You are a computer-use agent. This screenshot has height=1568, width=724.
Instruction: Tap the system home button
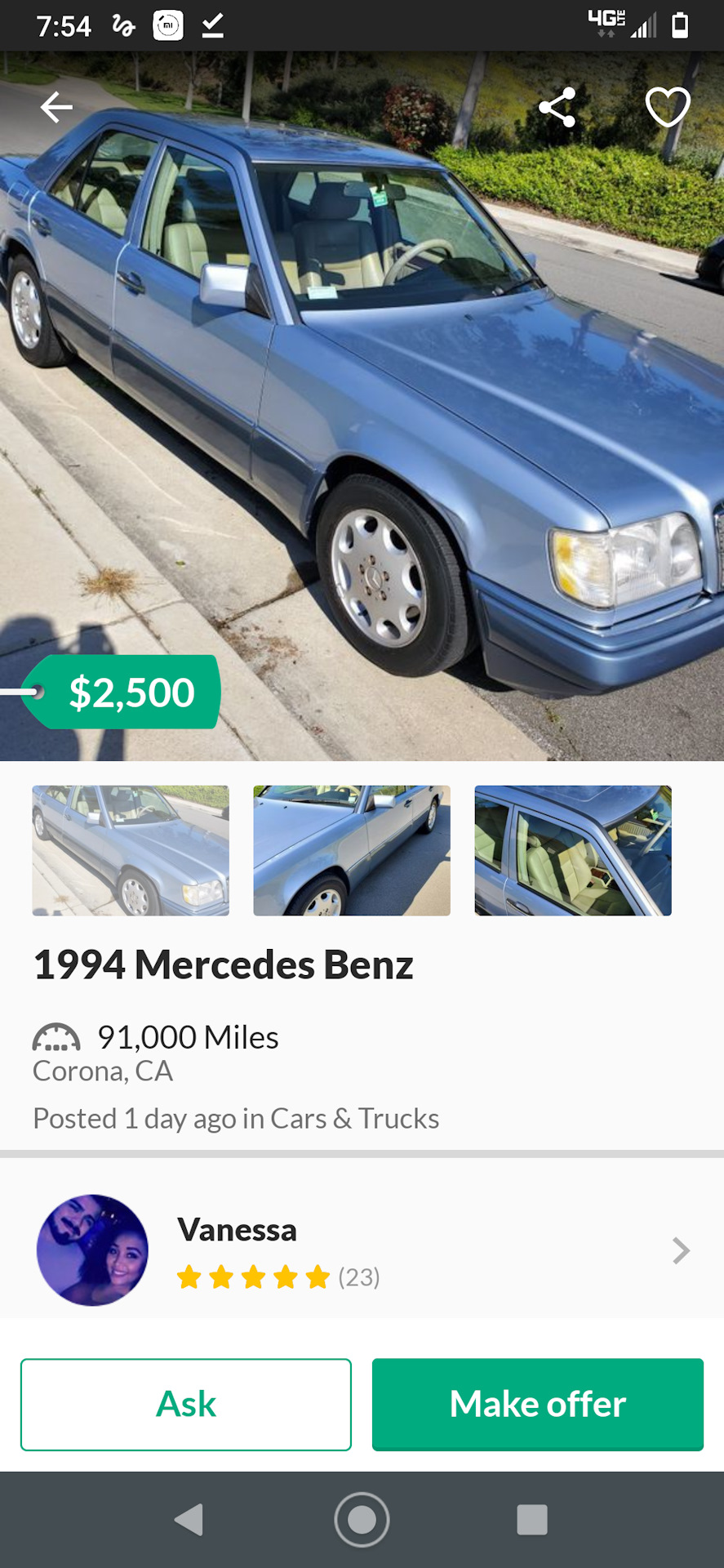362,1520
